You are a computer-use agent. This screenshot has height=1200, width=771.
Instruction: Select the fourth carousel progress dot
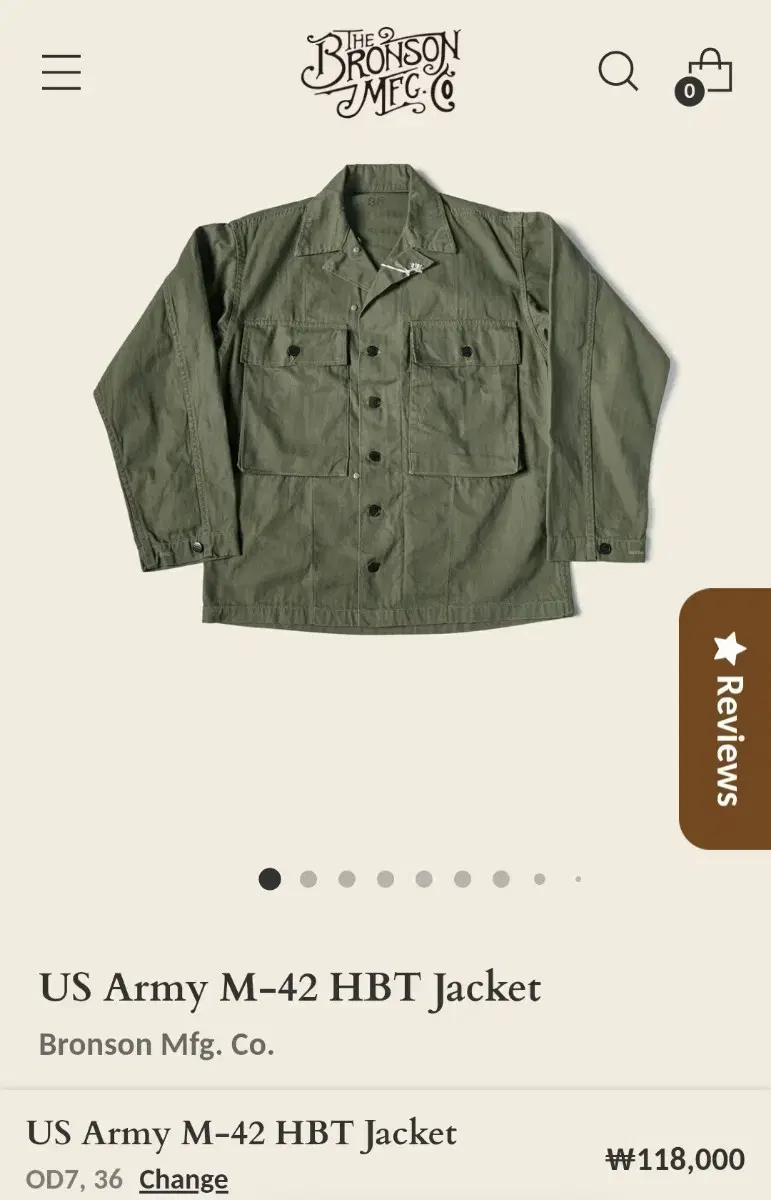pyautogui.click(x=383, y=880)
